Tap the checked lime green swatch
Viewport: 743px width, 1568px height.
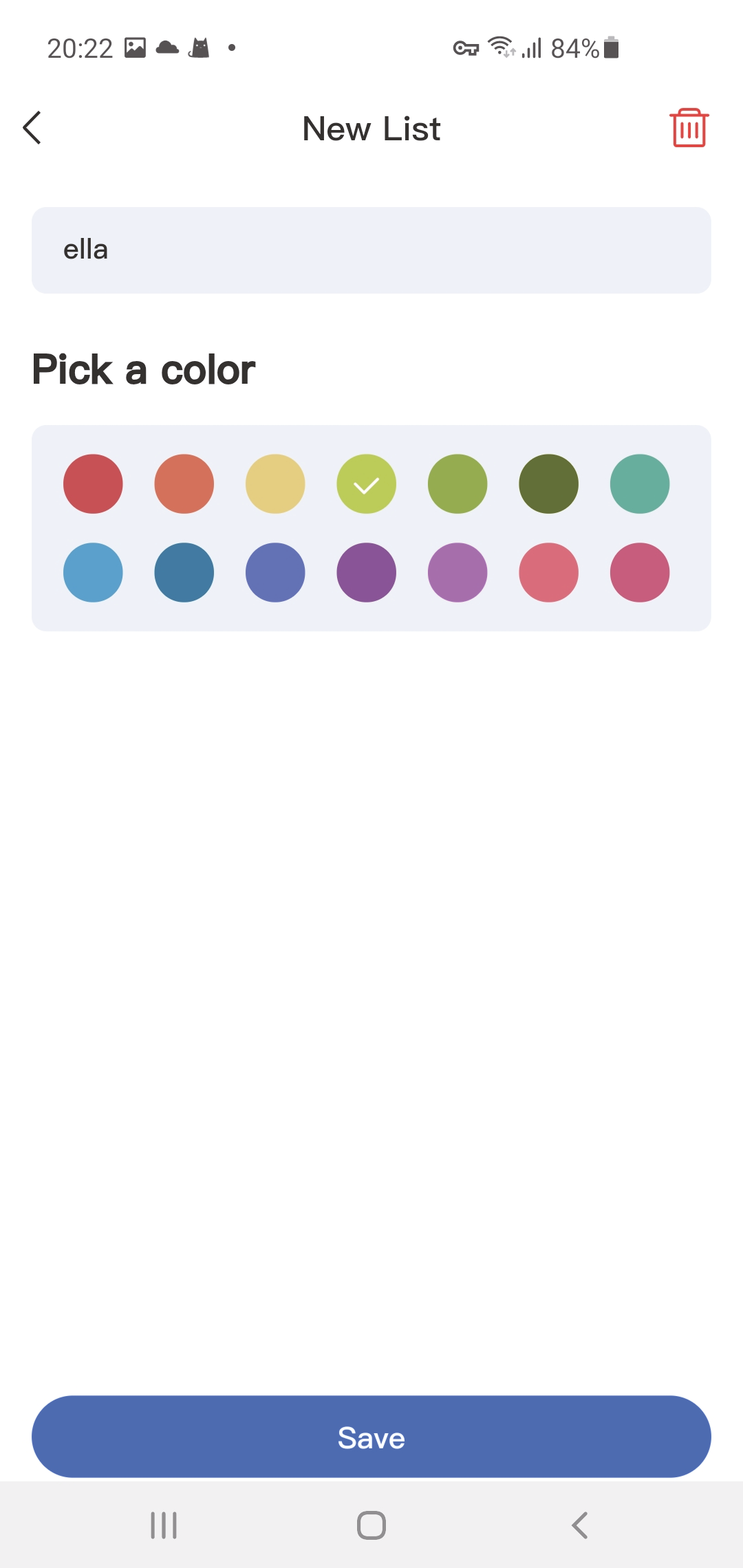(367, 484)
